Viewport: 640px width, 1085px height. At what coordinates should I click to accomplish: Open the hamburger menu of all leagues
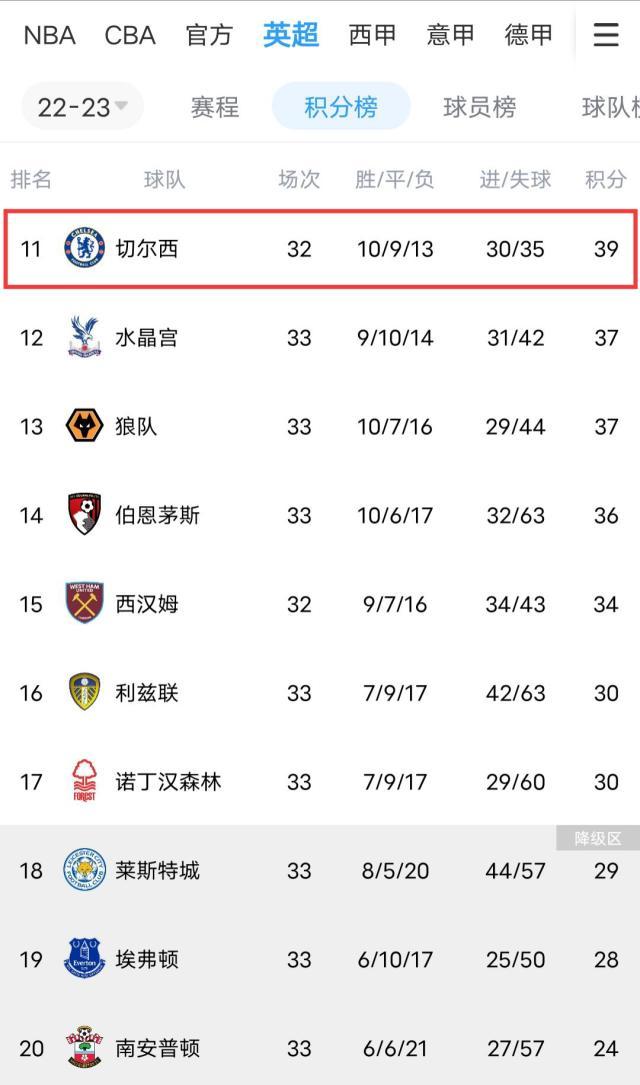tap(606, 35)
